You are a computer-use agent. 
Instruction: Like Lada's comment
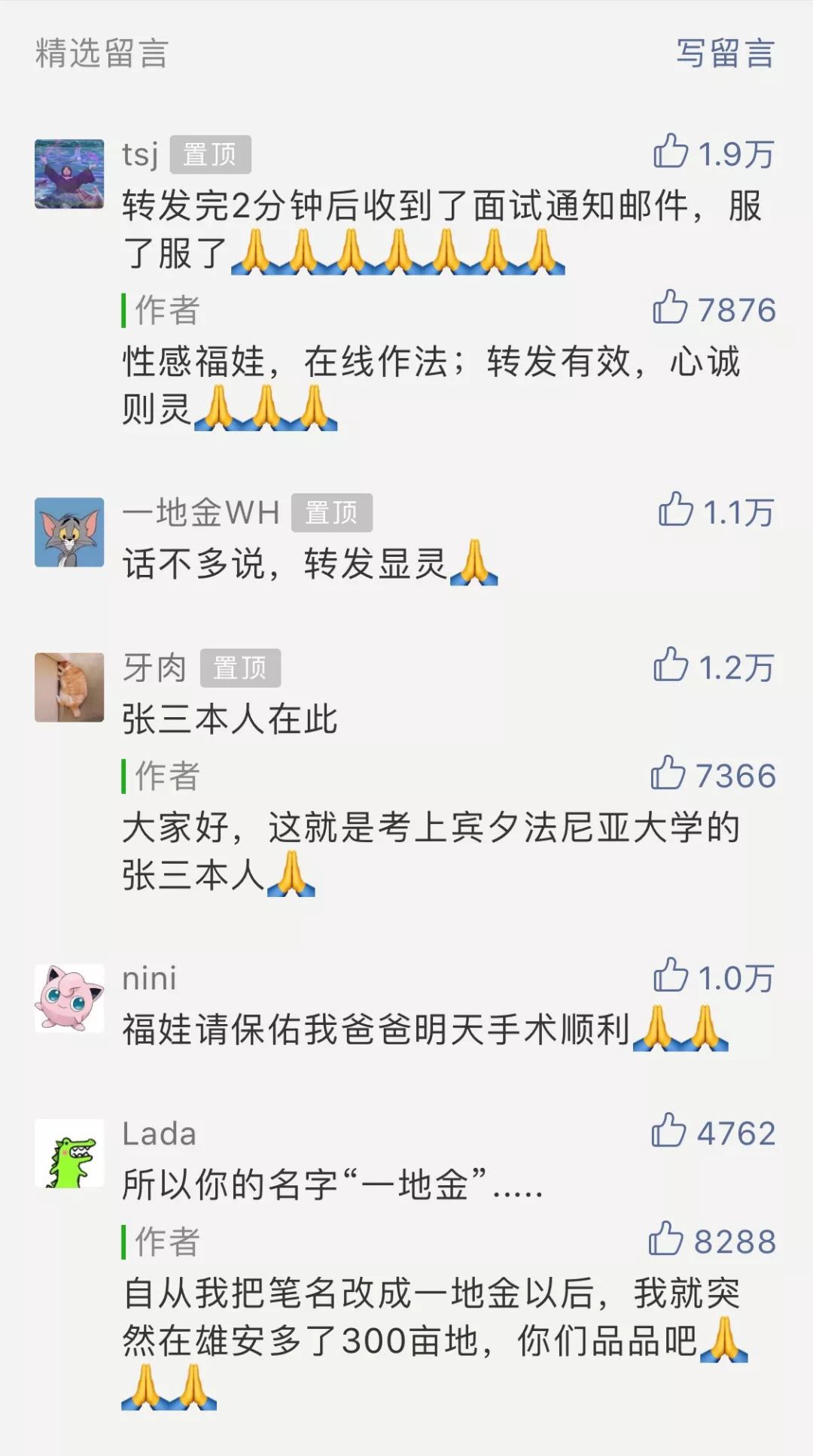(x=668, y=1131)
